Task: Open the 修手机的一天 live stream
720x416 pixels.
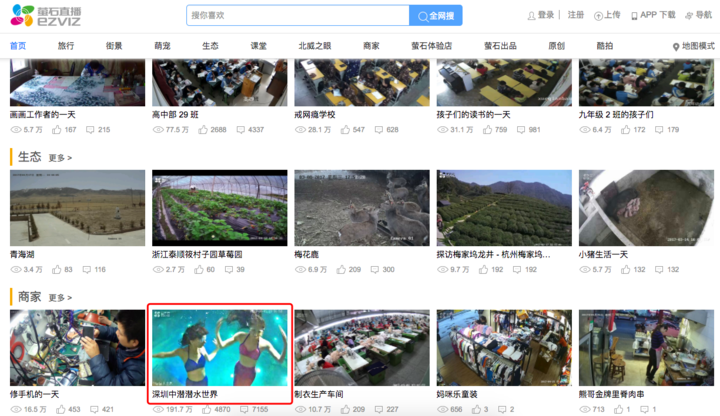Action: 77,348
